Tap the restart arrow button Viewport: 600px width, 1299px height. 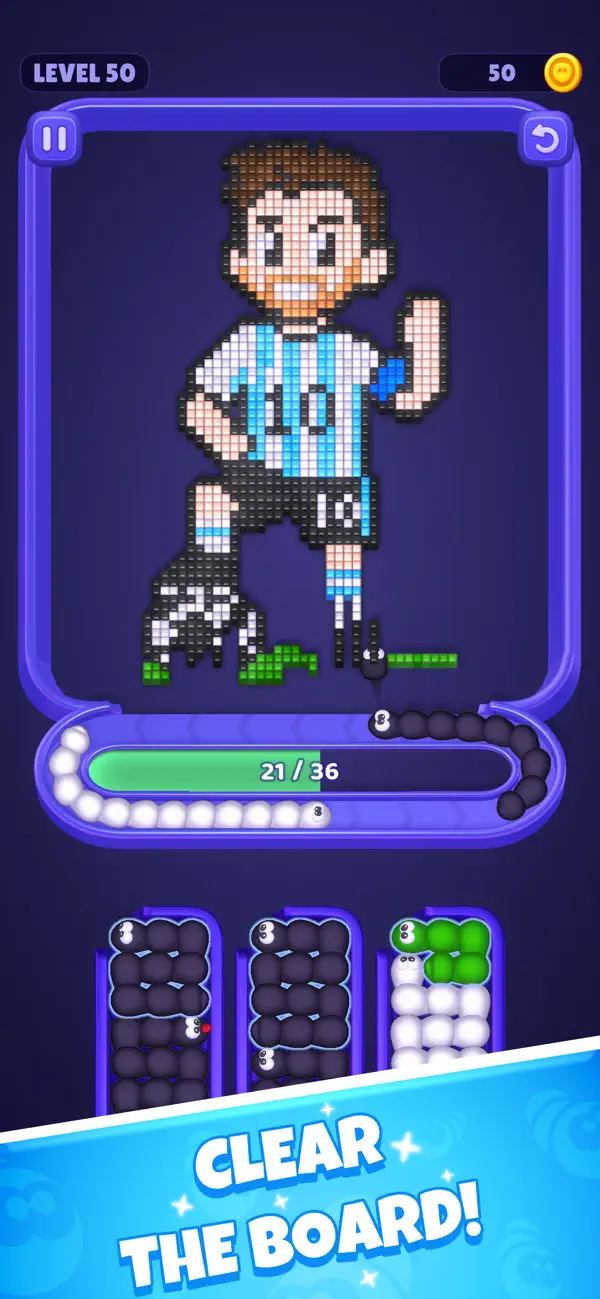[x=544, y=138]
